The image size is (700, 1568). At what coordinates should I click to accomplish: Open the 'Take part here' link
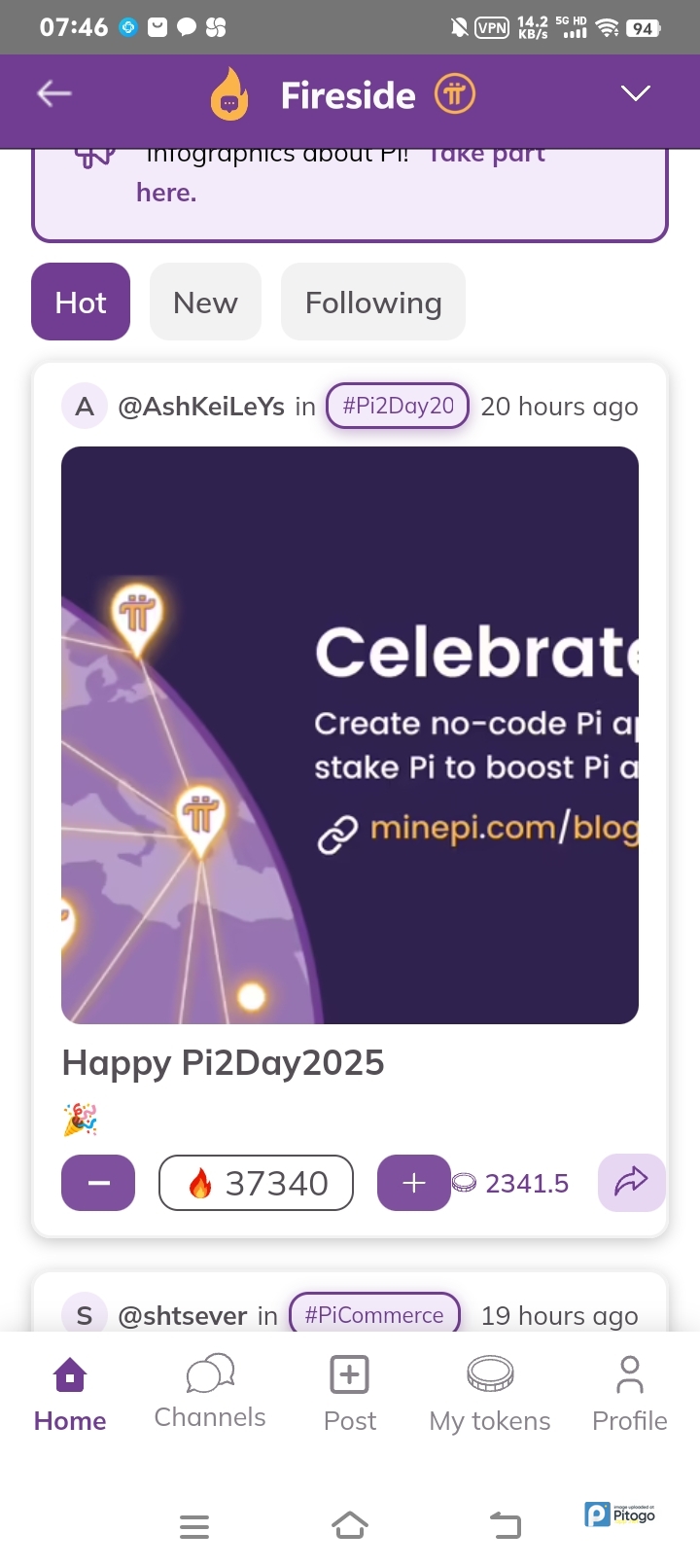click(x=165, y=193)
